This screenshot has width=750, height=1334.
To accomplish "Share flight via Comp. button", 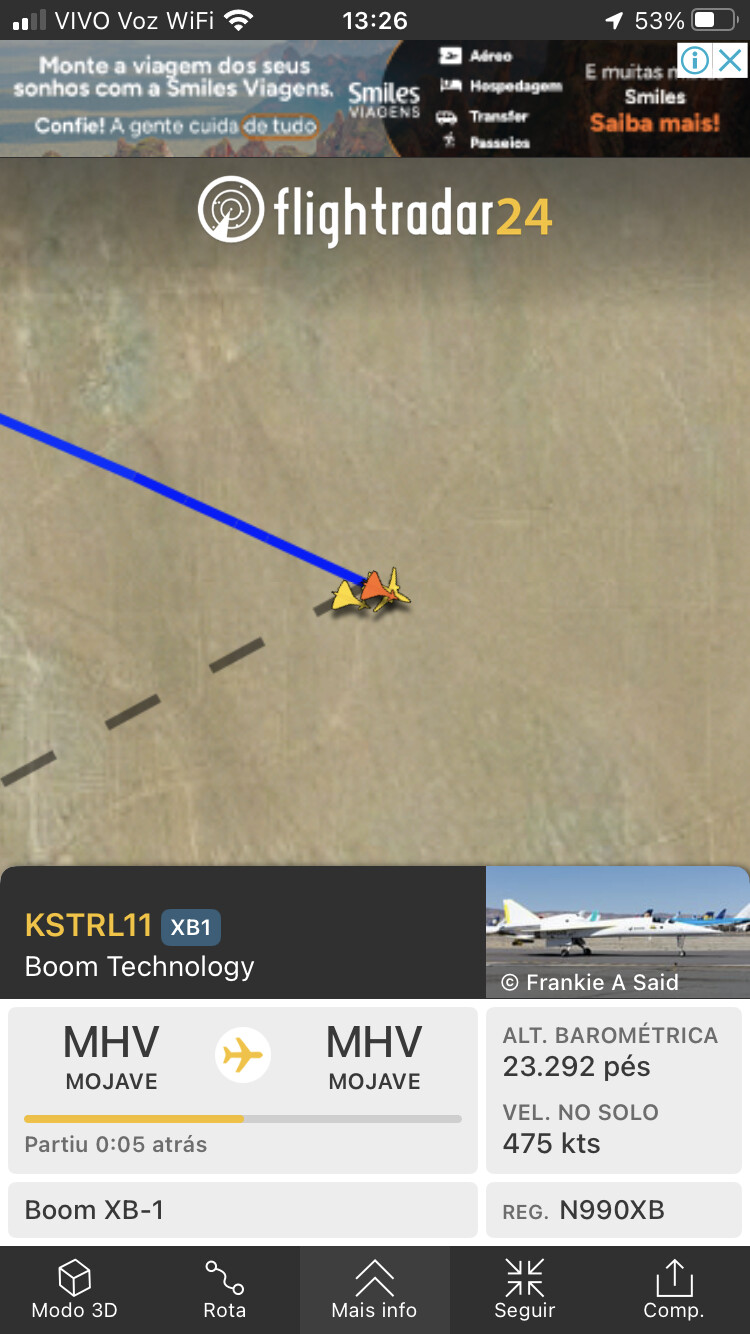I will pyautogui.click(x=673, y=1289).
